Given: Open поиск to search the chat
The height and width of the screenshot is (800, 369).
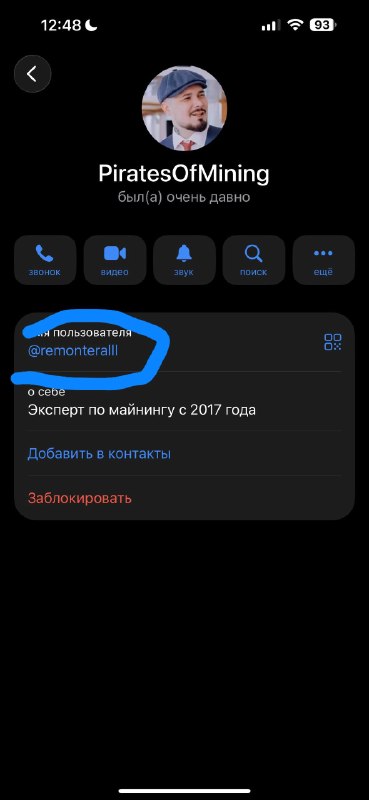Looking at the screenshot, I should coord(254,260).
